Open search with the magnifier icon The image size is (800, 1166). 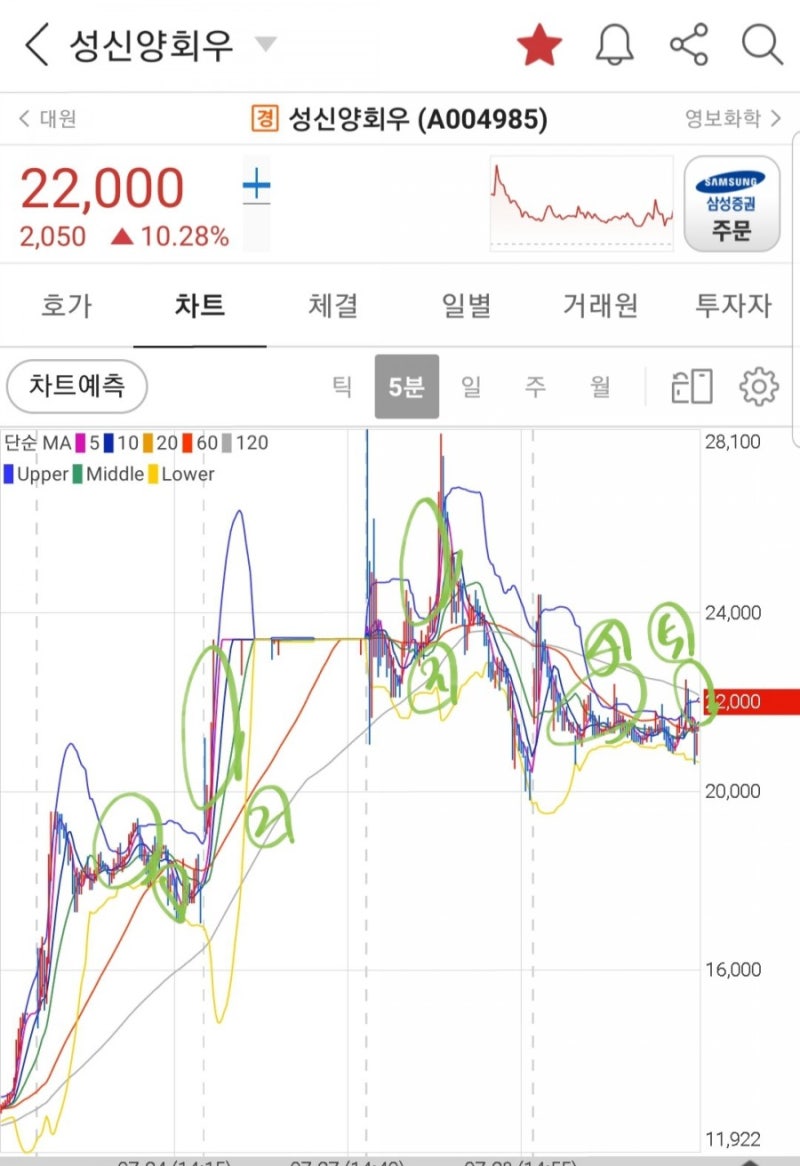tap(762, 45)
